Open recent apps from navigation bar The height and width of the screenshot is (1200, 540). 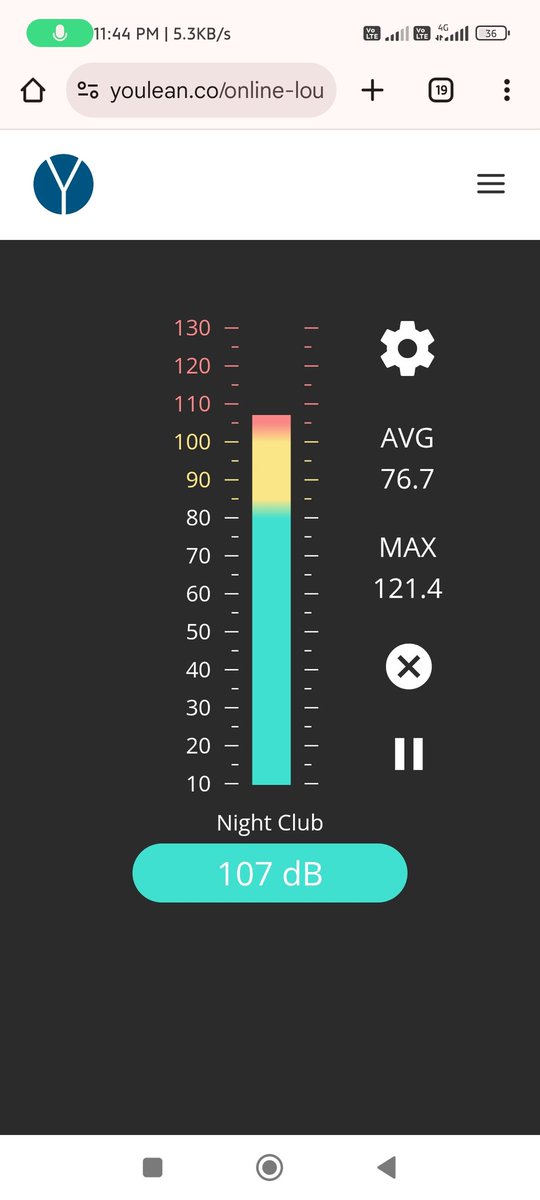click(x=152, y=1166)
